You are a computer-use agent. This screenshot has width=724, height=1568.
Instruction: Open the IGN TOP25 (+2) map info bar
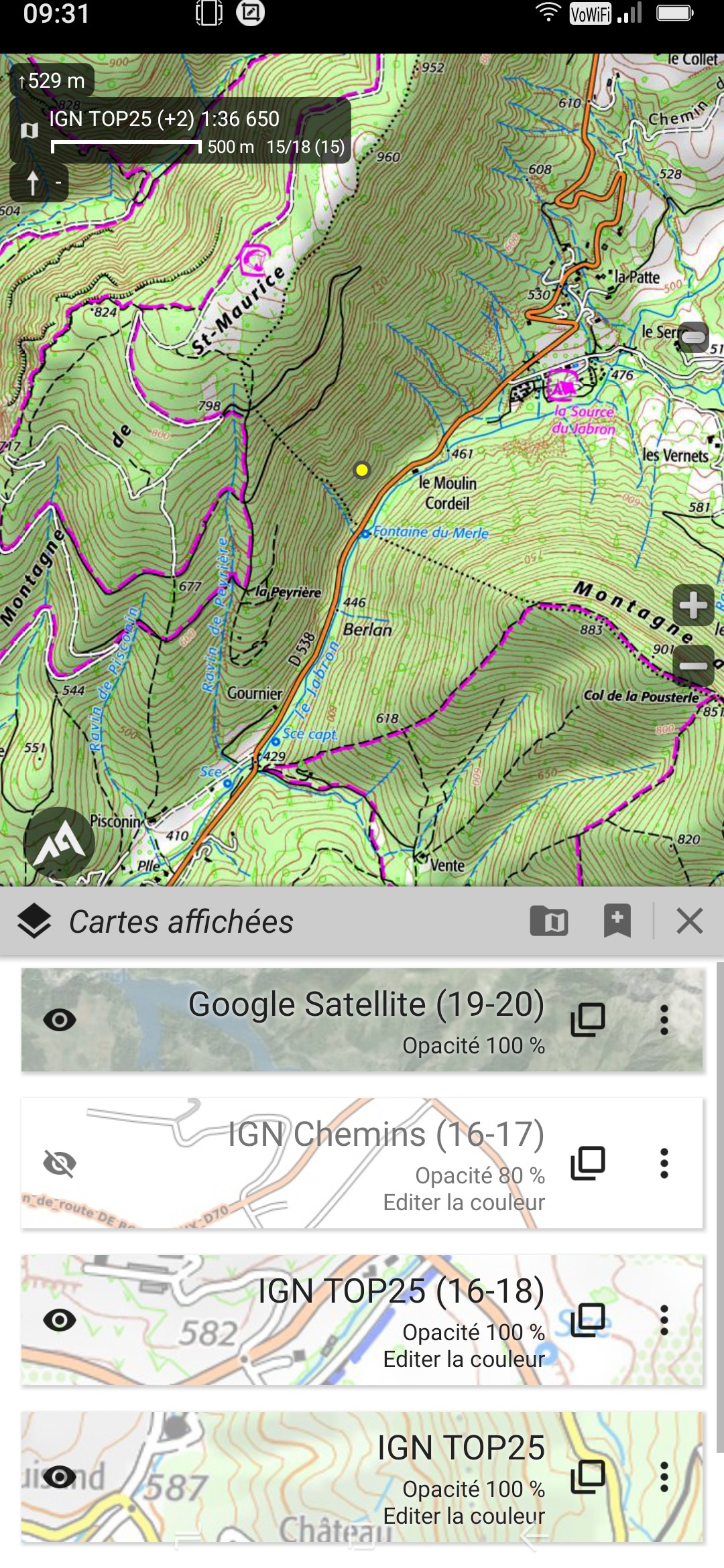point(181,131)
